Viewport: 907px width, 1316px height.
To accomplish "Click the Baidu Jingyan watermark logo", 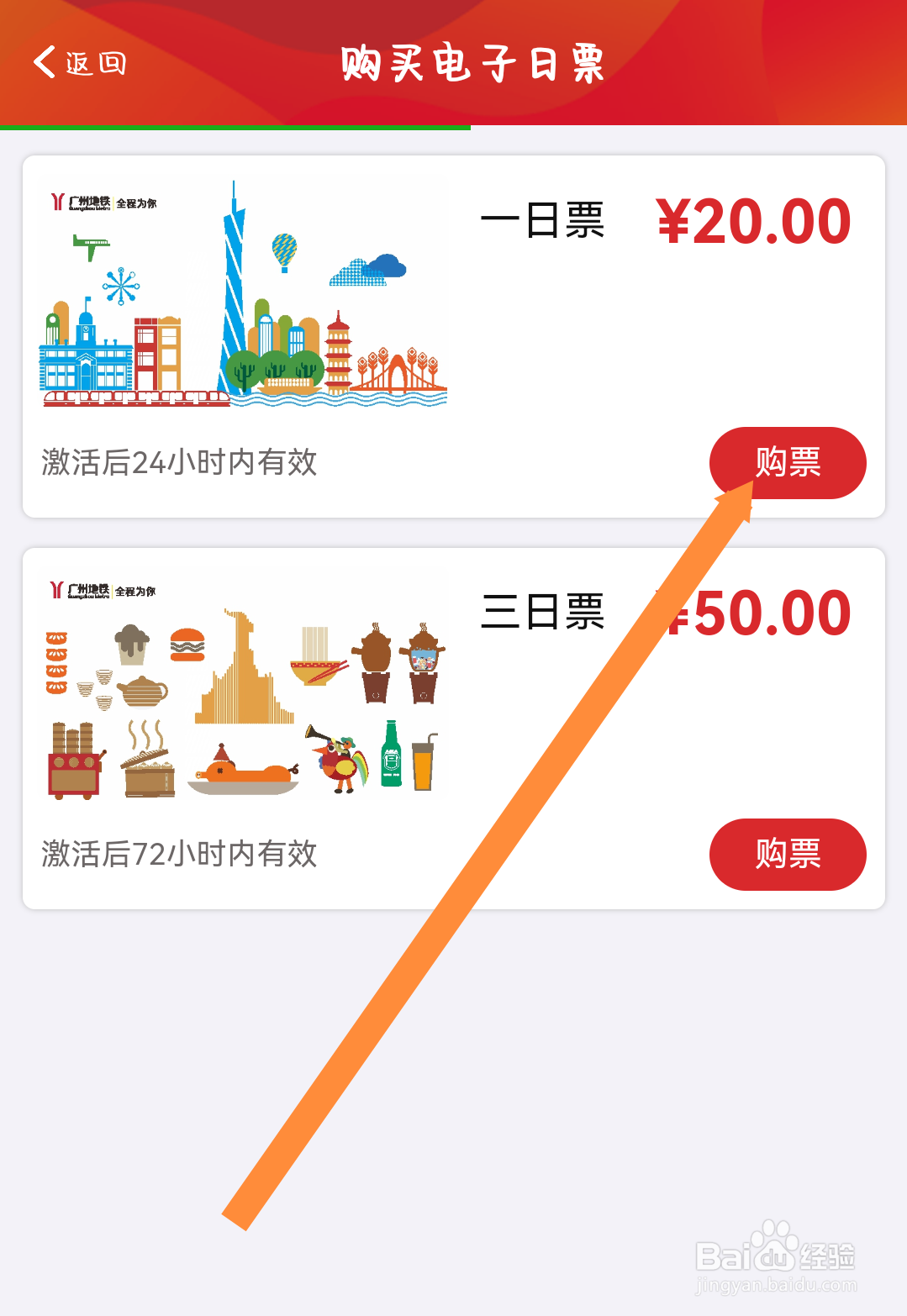I will pyautogui.click(x=773, y=1254).
